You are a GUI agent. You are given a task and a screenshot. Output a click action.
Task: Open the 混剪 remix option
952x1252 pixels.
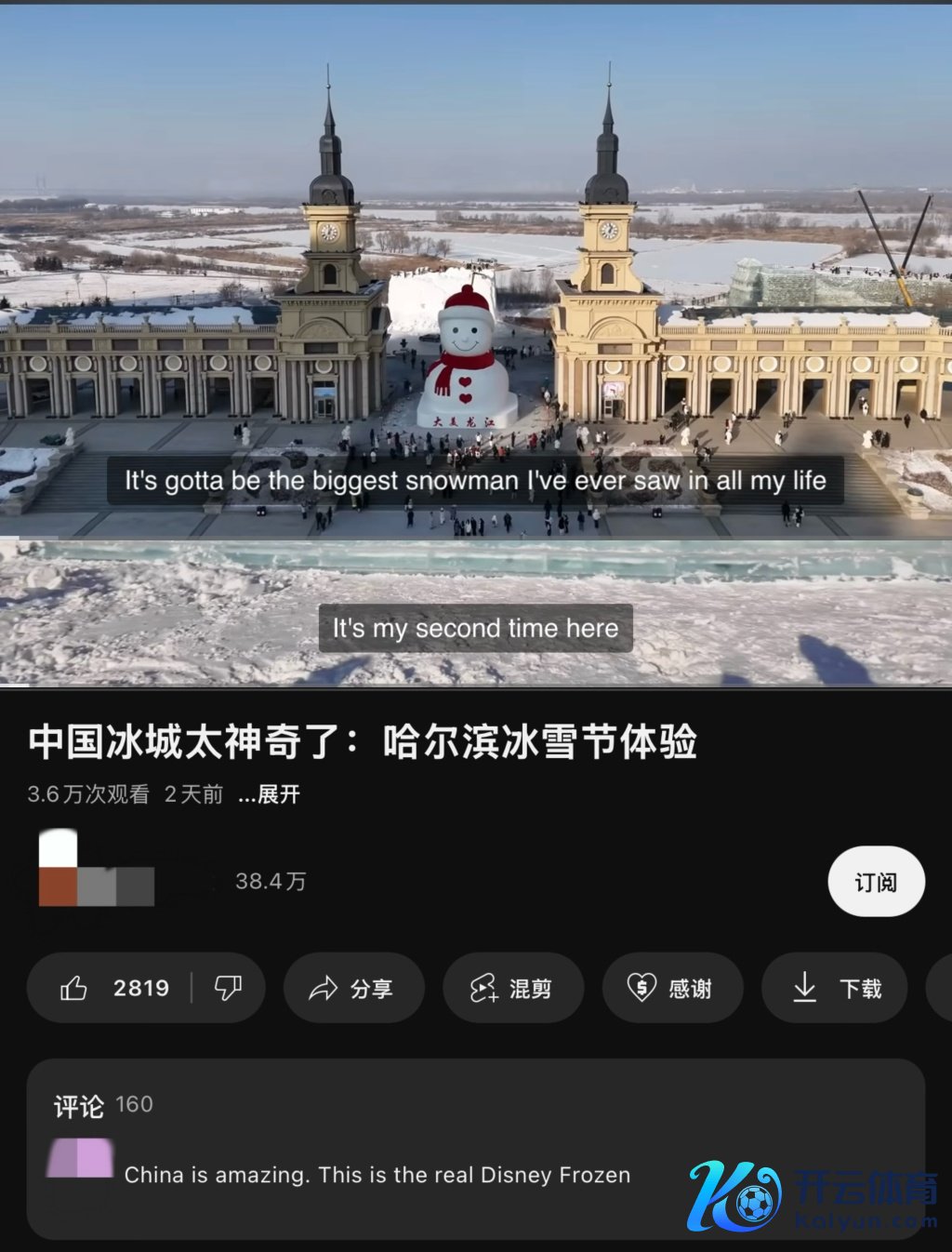coord(513,988)
